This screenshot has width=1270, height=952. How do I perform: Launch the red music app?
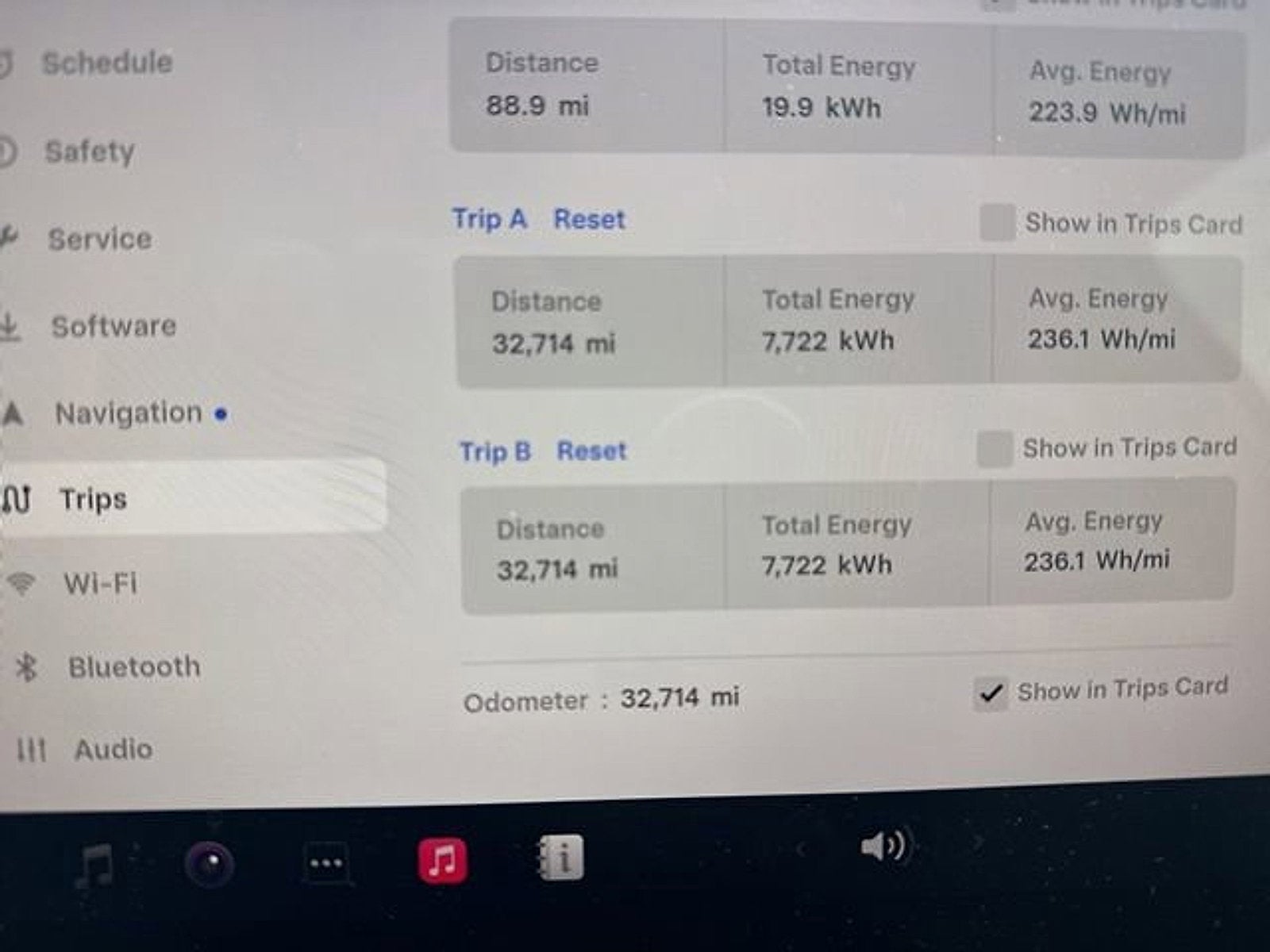(442, 861)
